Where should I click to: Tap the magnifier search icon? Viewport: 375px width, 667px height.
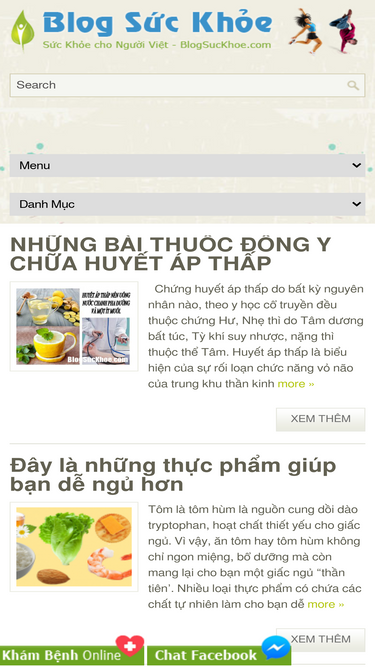(x=353, y=85)
